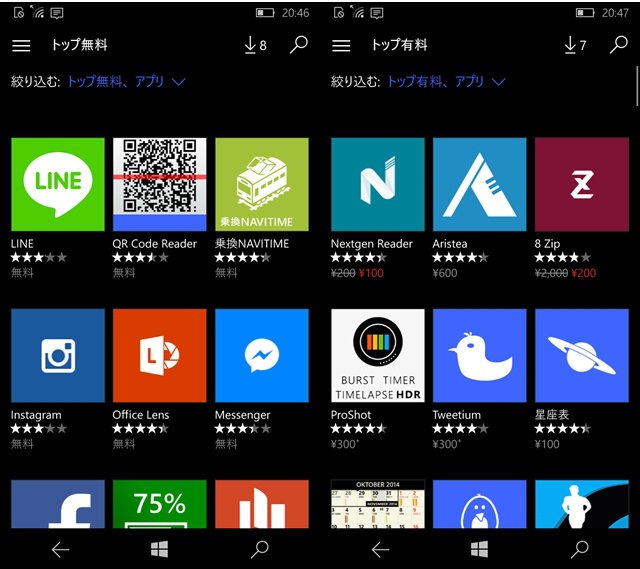This screenshot has width=640, height=569.
Task: Open the LINE app tile
Action: 57,185
